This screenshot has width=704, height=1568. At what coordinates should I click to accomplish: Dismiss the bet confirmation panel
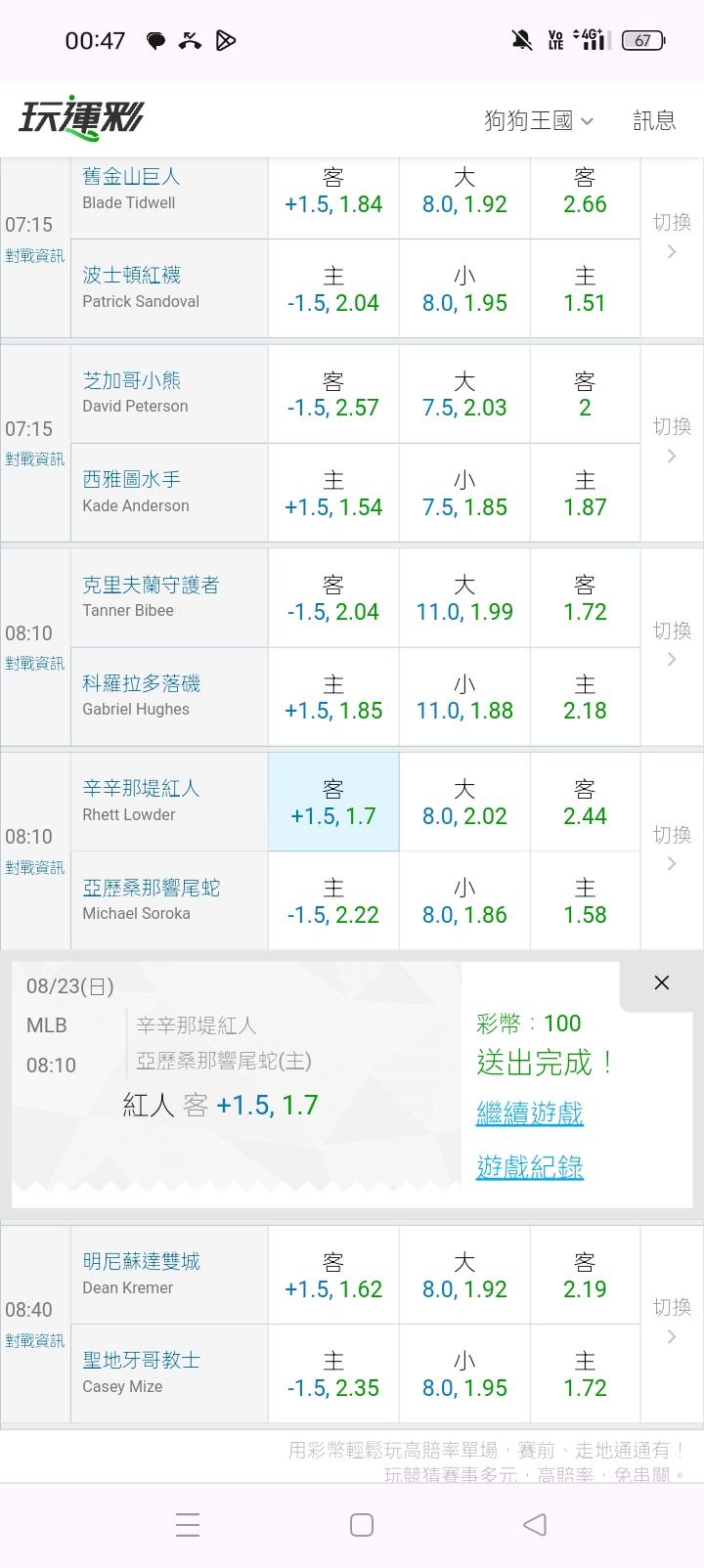(x=662, y=982)
